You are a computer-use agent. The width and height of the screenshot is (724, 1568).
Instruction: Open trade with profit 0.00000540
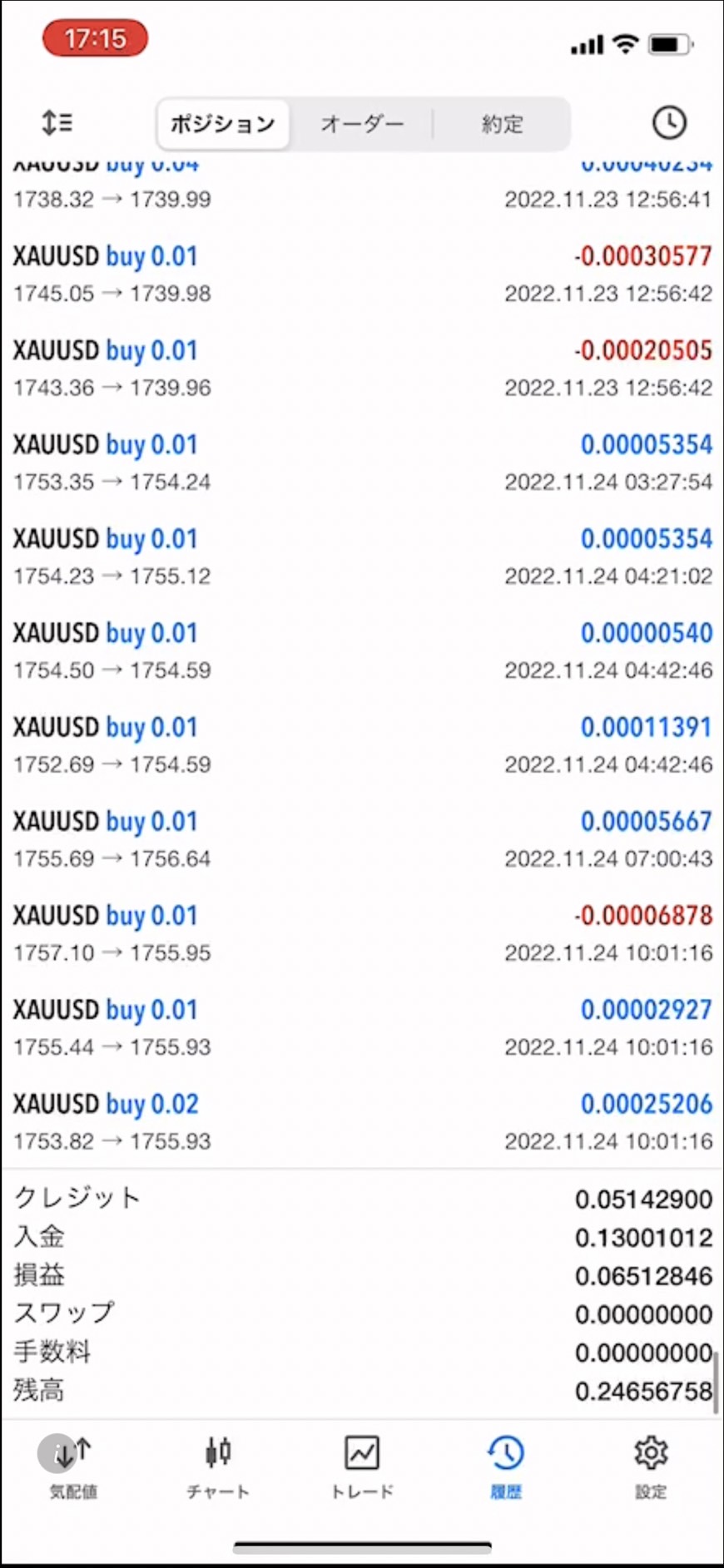pyautogui.click(x=362, y=650)
